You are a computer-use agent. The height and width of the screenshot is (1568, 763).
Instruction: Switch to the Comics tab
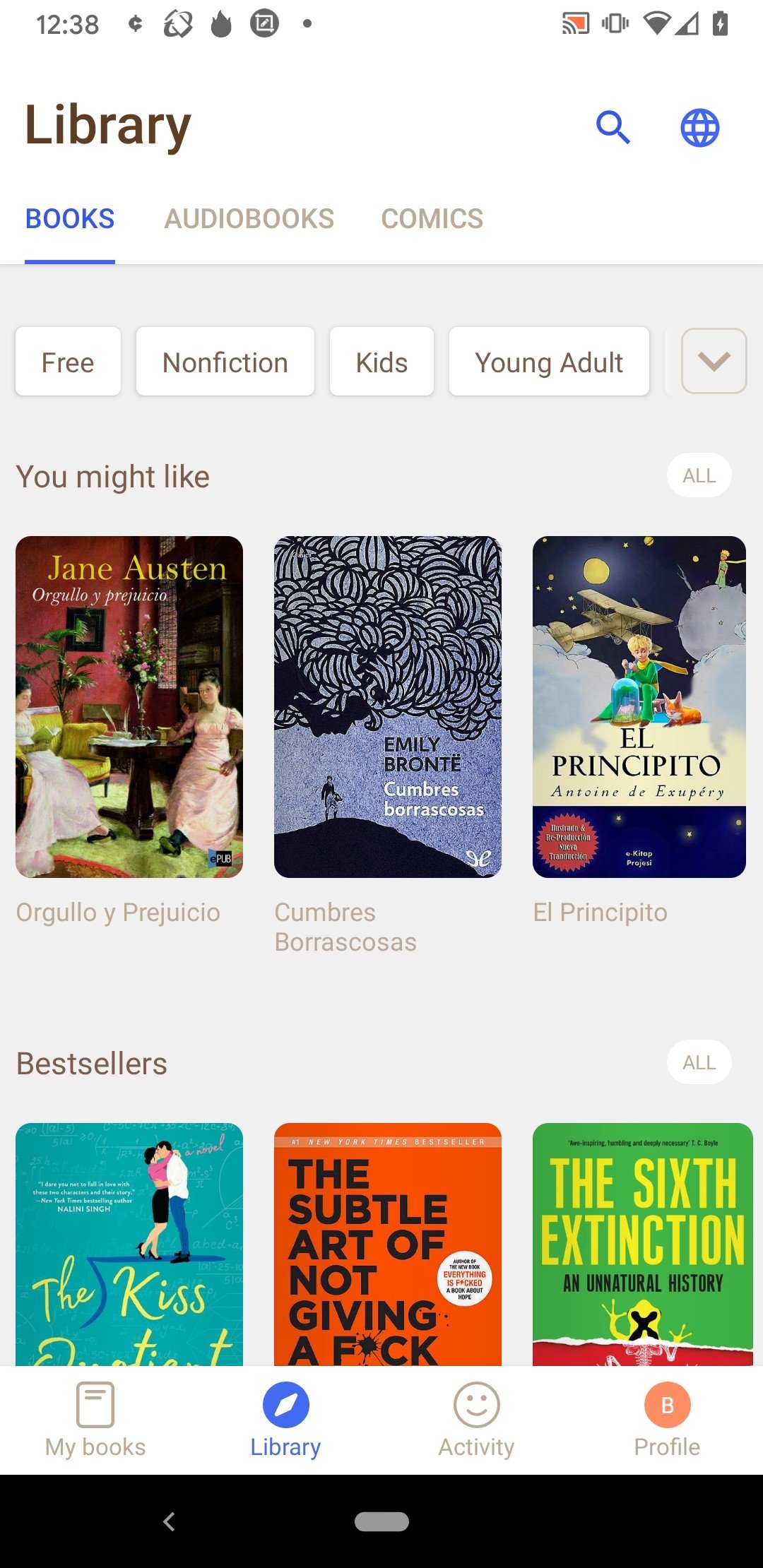tap(432, 219)
